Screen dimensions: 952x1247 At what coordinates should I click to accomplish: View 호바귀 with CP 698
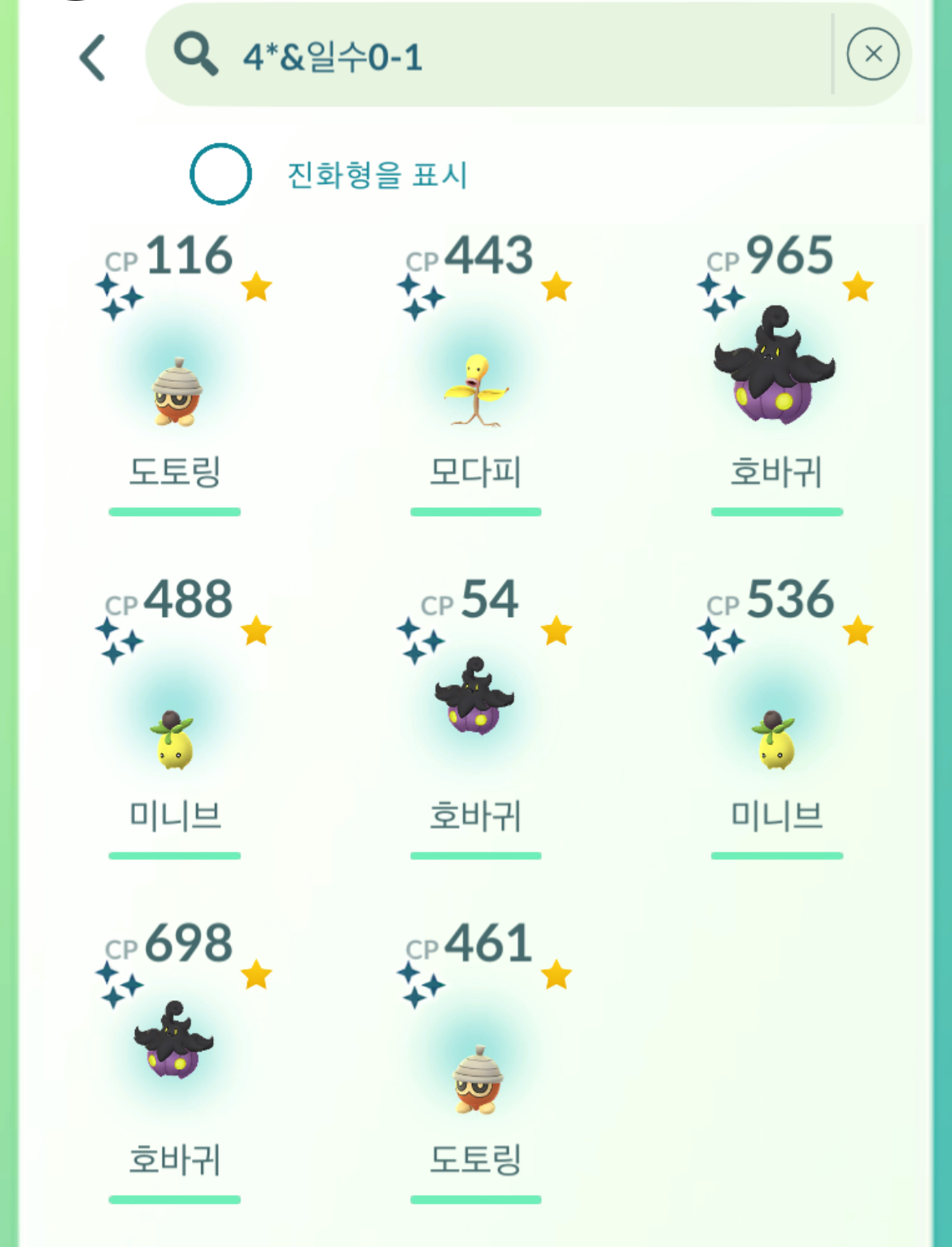(174, 1042)
